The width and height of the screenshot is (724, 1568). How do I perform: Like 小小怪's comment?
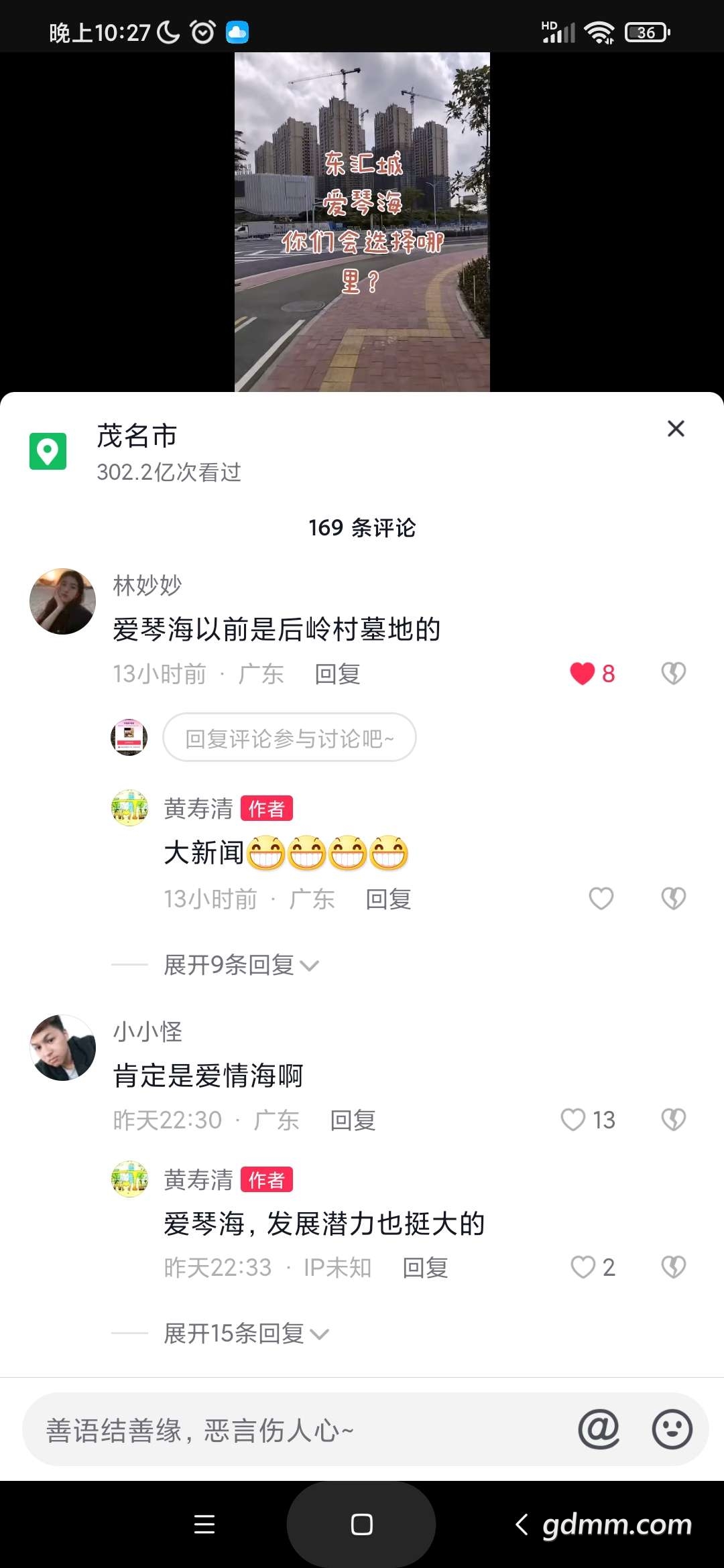[x=574, y=1120]
